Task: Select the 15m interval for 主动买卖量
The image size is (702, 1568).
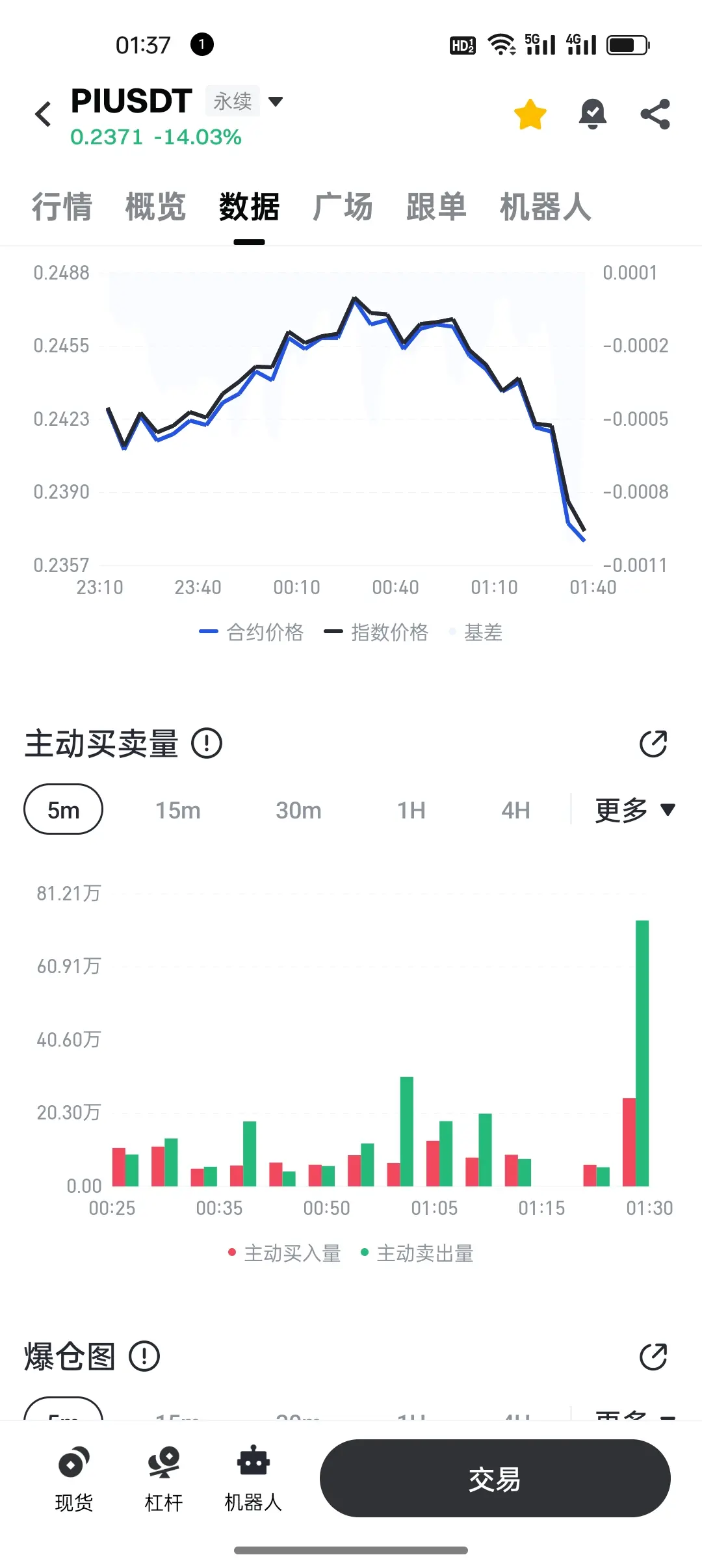Action: pos(177,810)
